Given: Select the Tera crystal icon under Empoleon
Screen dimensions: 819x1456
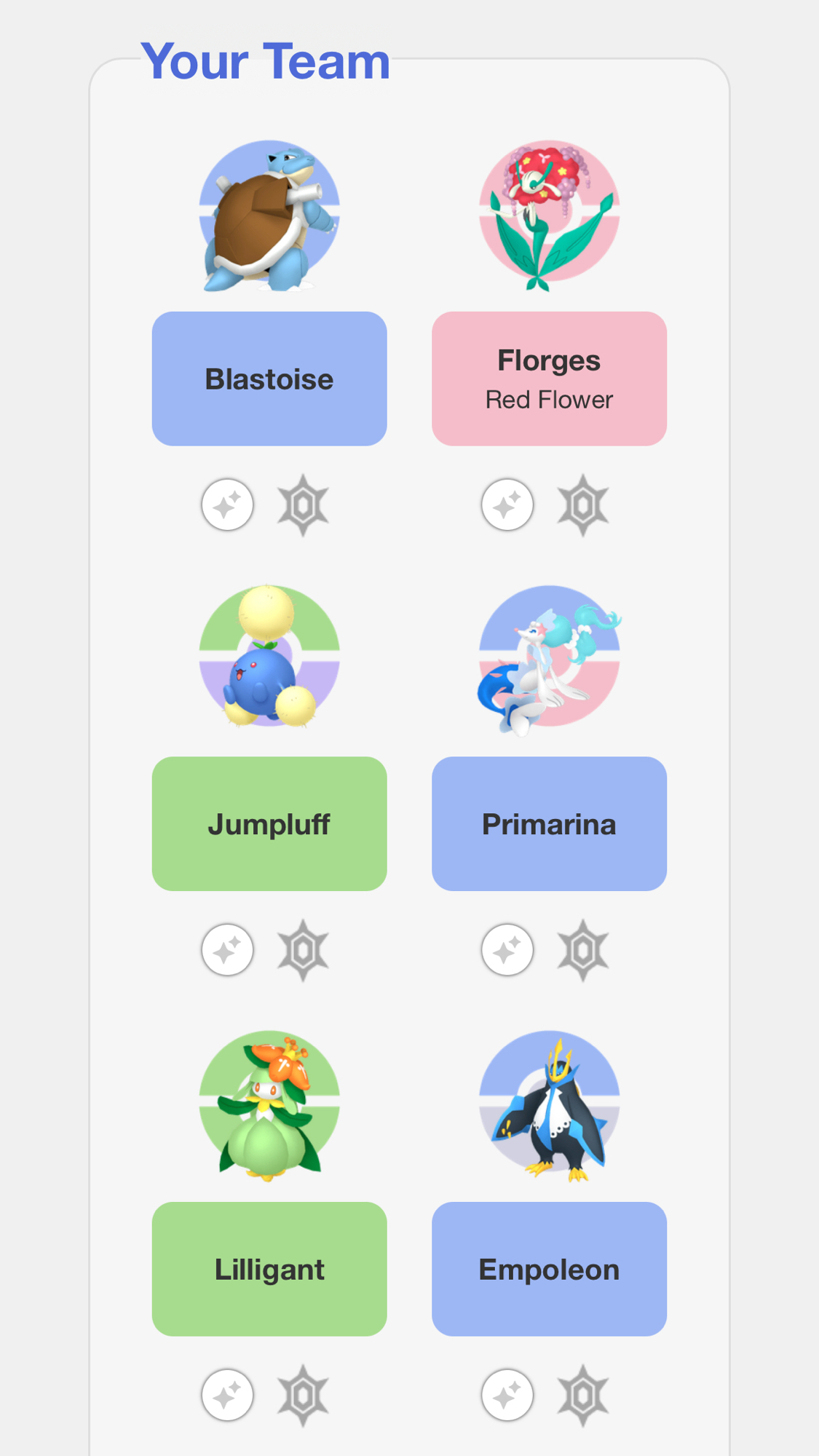Looking at the screenshot, I should click(582, 1396).
